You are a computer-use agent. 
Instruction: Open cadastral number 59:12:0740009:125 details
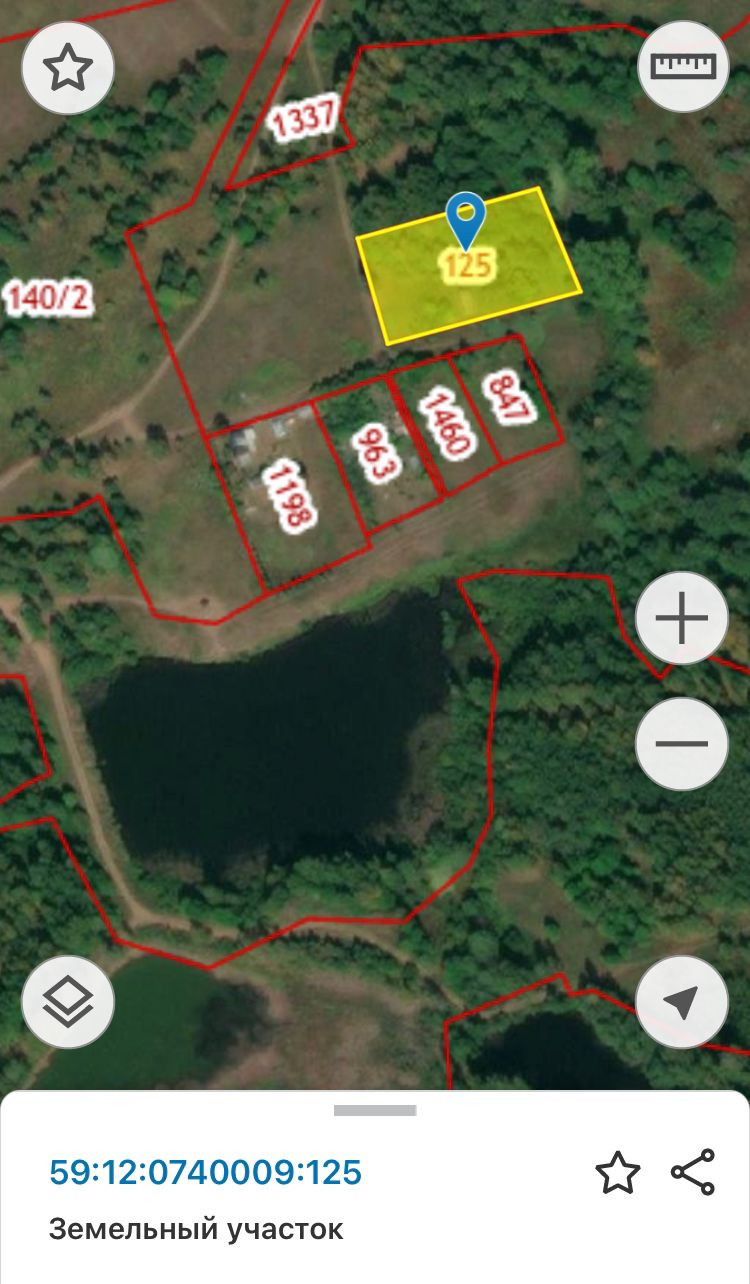(x=205, y=1171)
